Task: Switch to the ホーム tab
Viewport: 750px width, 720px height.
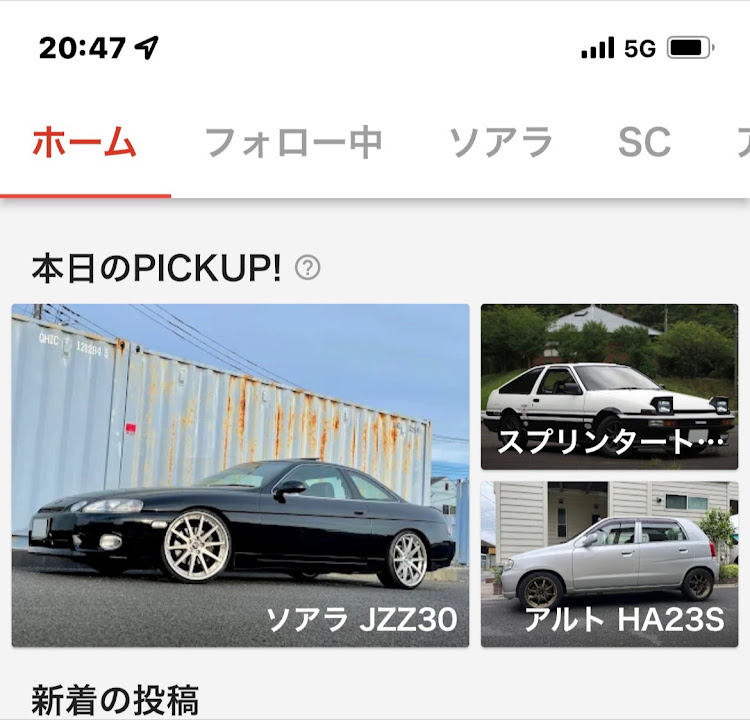Action: [x=84, y=143]
